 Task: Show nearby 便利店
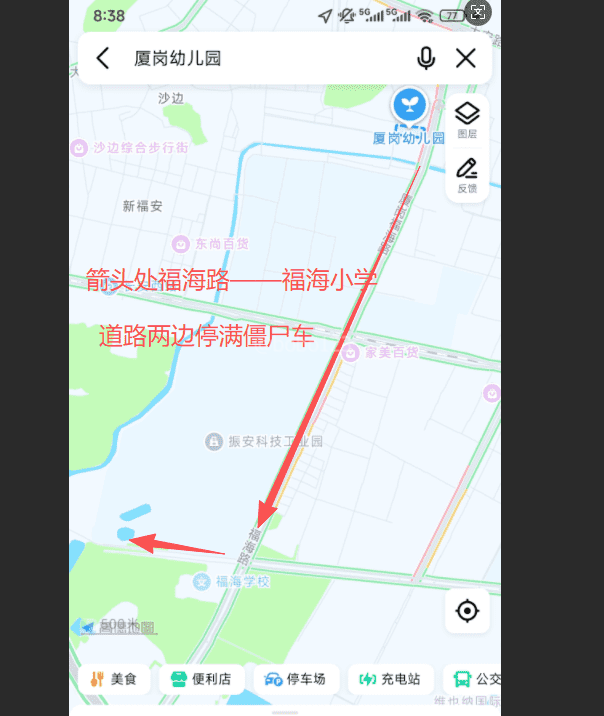[201, 679]
